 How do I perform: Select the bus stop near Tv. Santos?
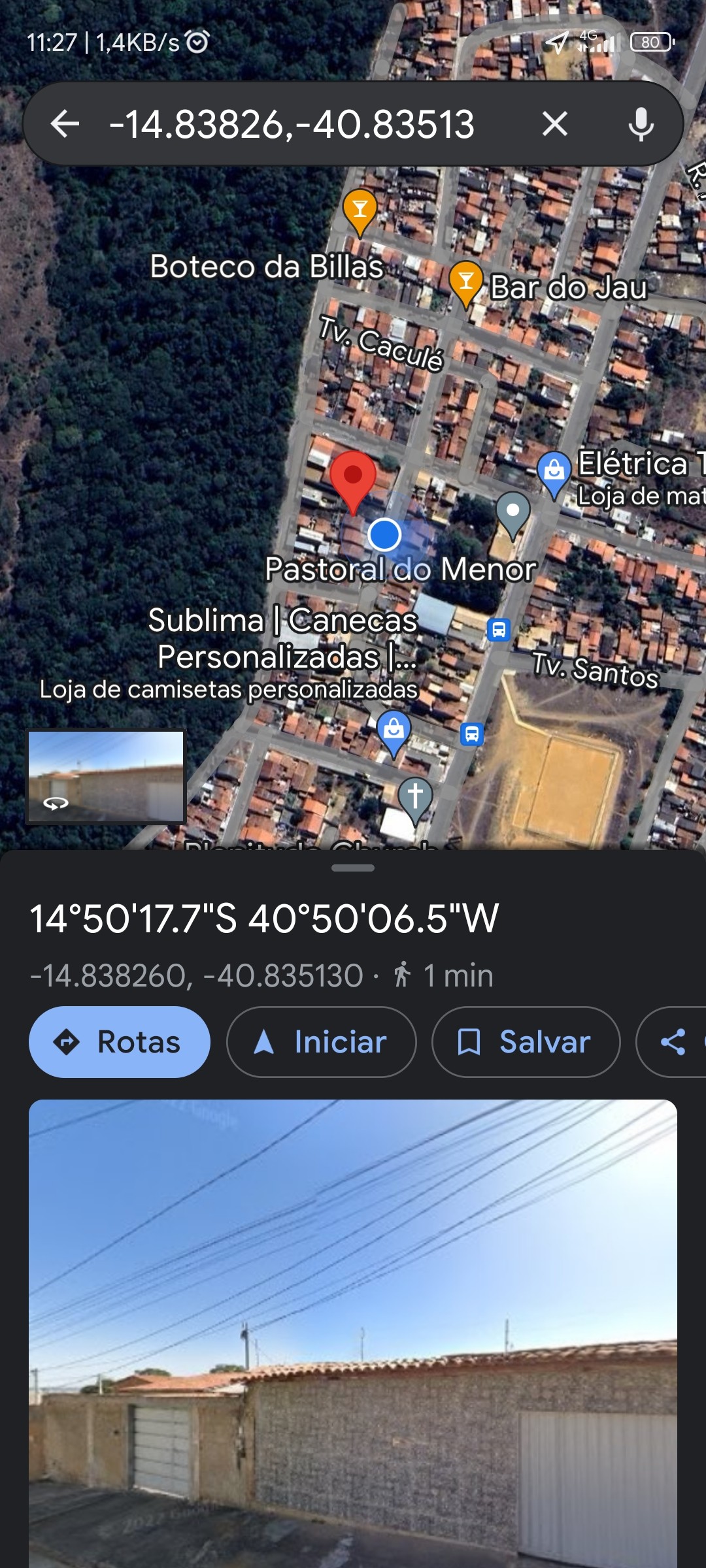(x=499, y=630)
